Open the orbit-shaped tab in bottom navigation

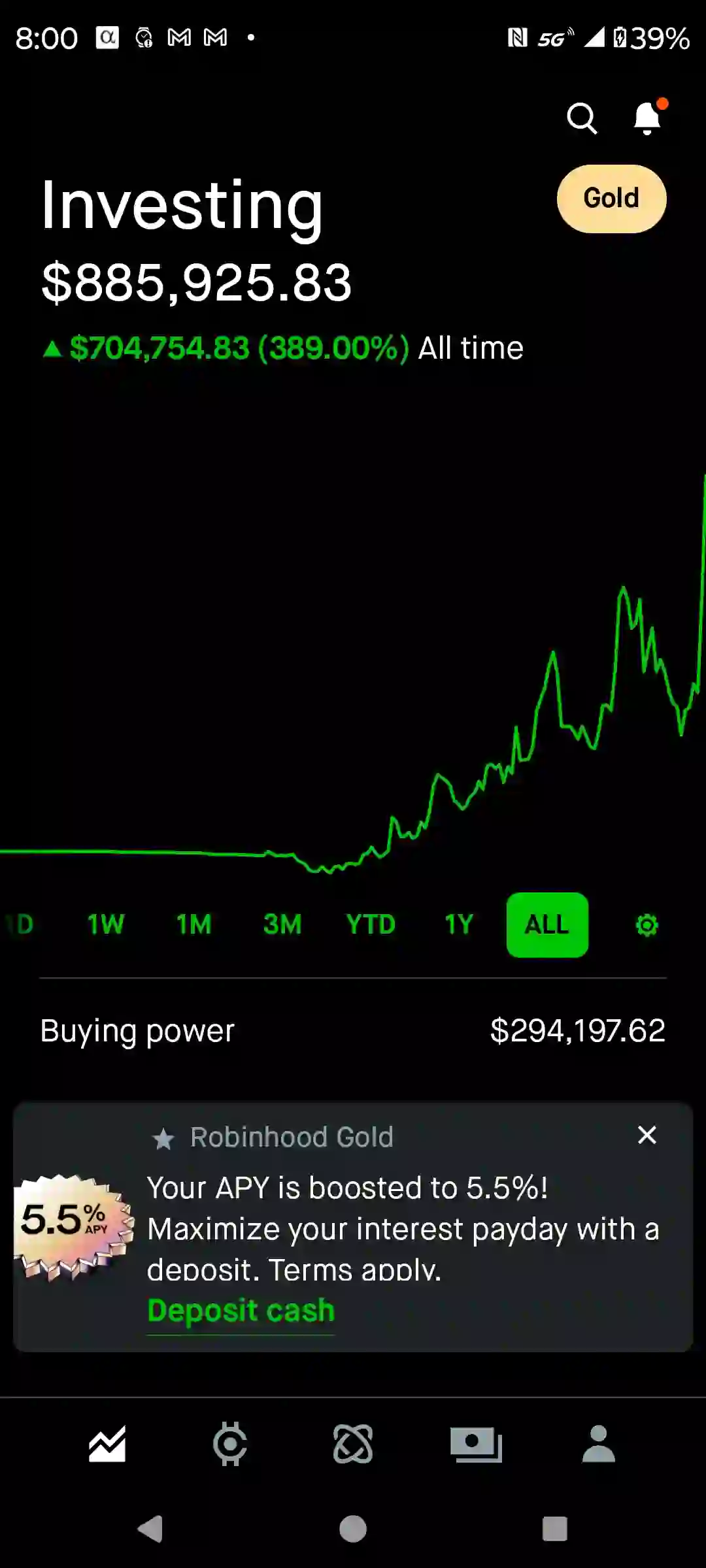(353, 1444)
